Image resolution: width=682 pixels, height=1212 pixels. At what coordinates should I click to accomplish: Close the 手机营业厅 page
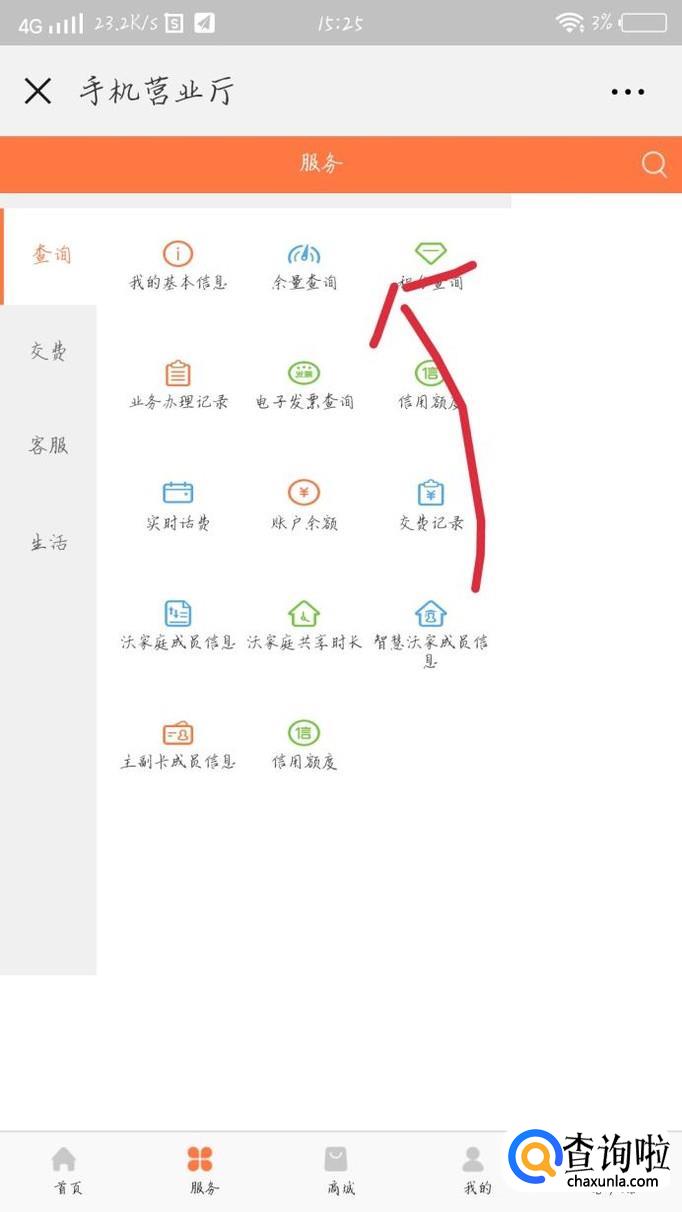point(38,92)
